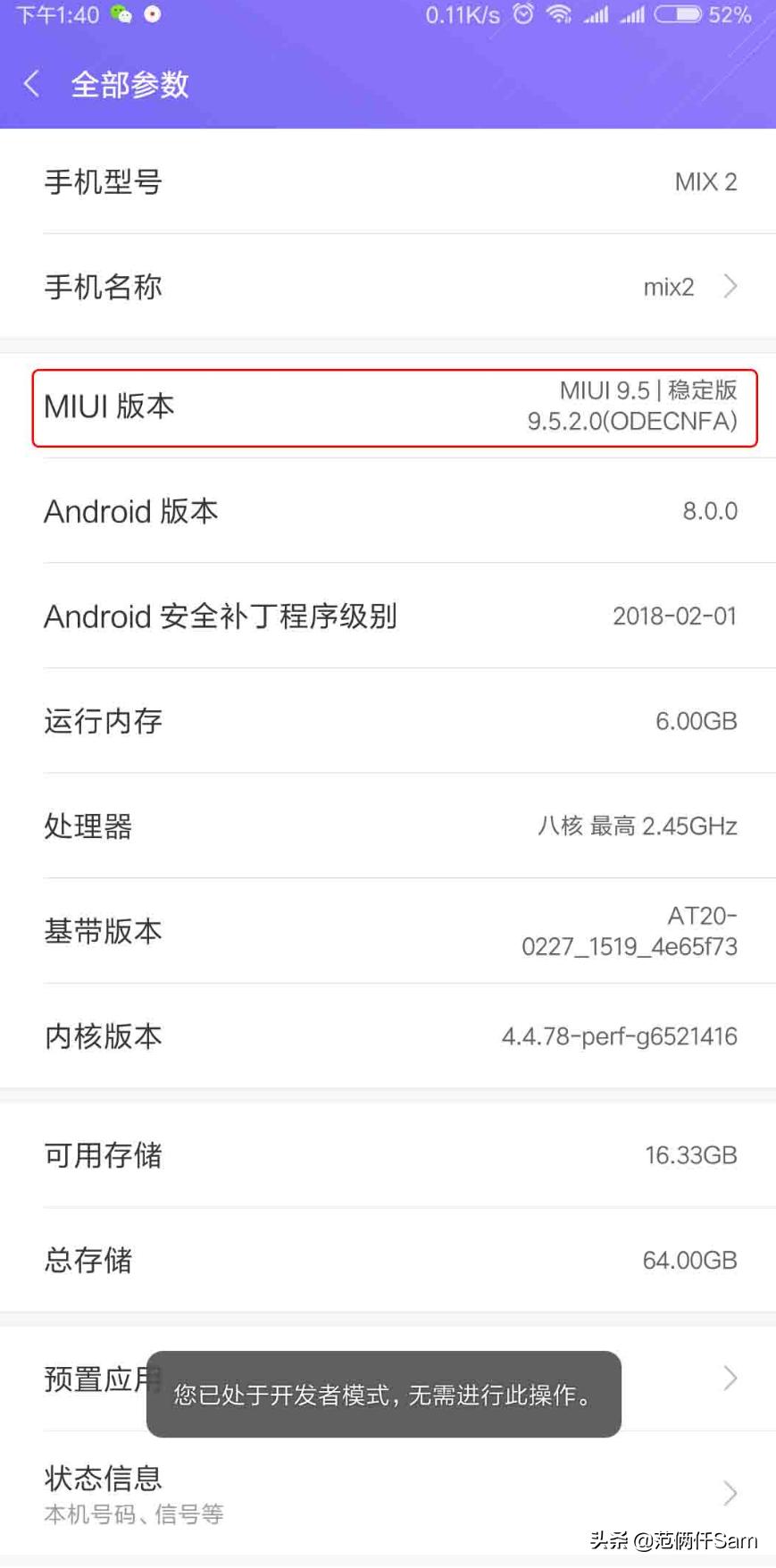This screenshot has height=1568, width=776.
Task: Select the 内核版本 entry
Action: point(388,1036)
